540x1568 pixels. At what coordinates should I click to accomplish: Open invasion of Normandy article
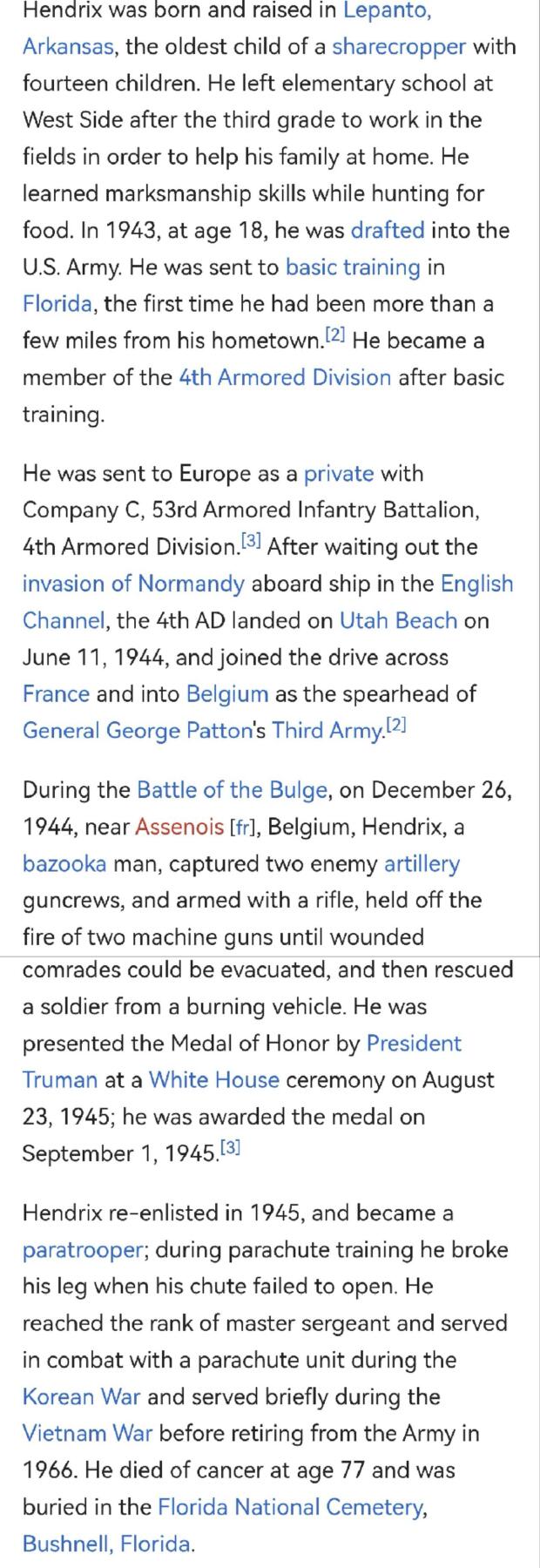tap(133, 584)
